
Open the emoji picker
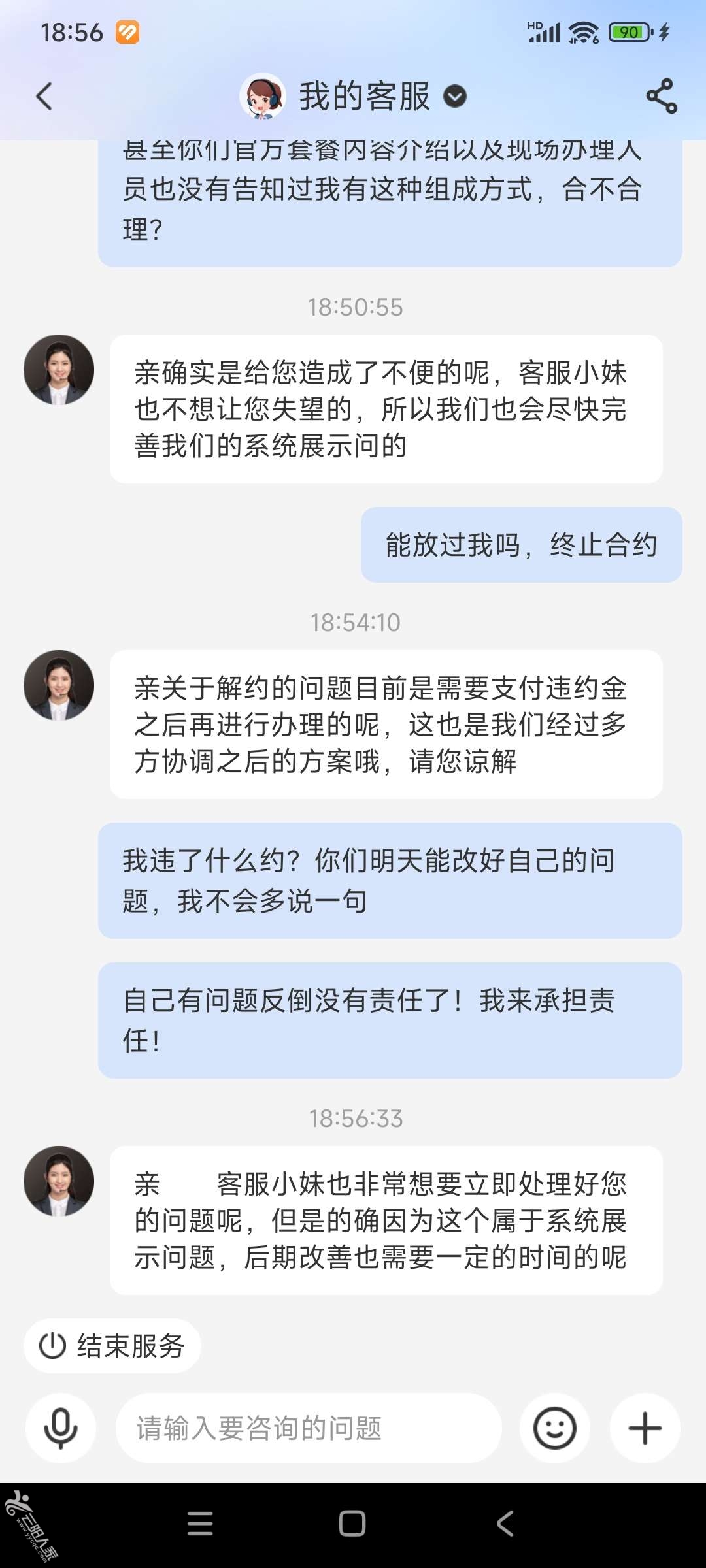click(554, 1428)
